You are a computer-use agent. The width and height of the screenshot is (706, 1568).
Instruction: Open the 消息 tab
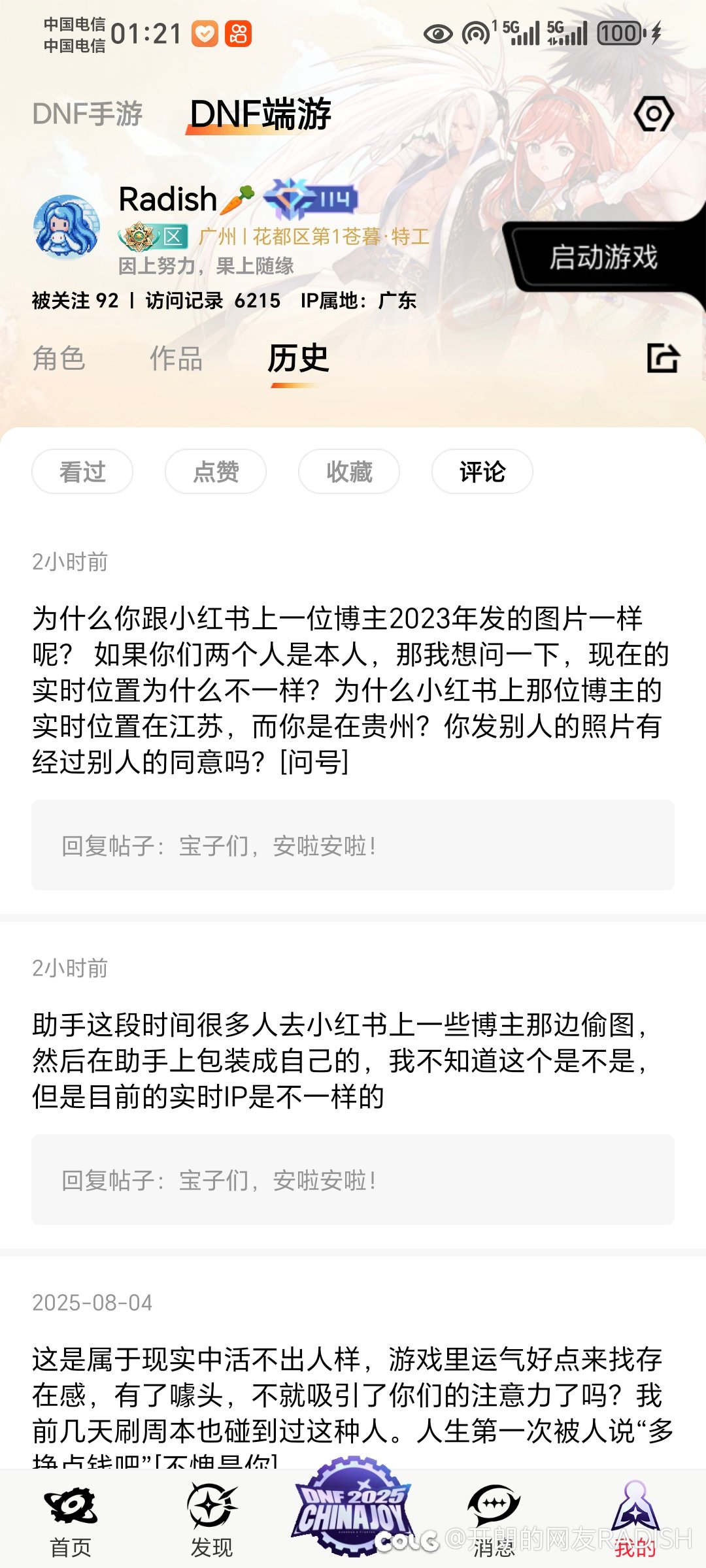[494, 1521]
